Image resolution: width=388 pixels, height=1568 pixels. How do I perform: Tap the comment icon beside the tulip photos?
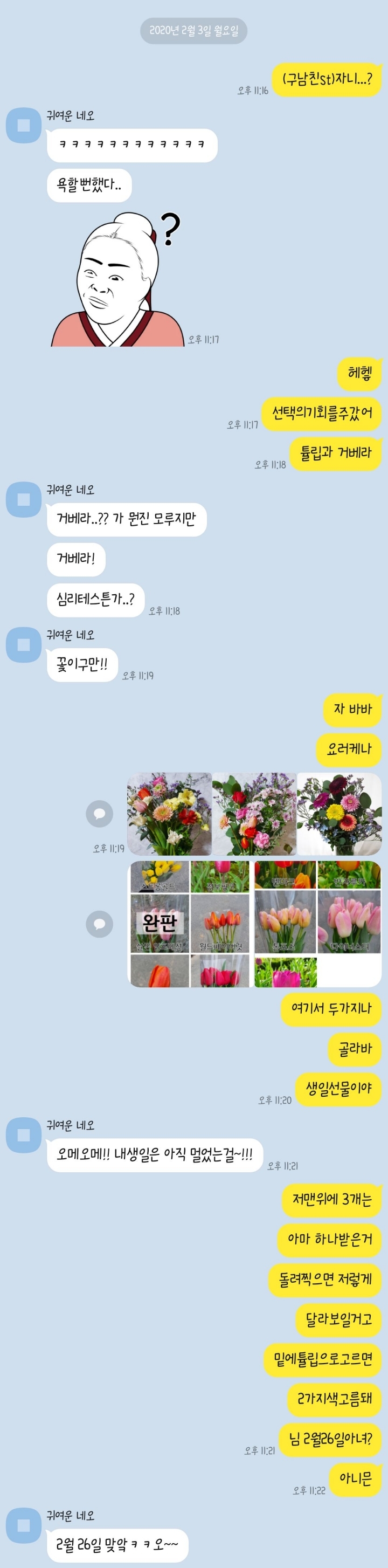click(x=100, y=924)
